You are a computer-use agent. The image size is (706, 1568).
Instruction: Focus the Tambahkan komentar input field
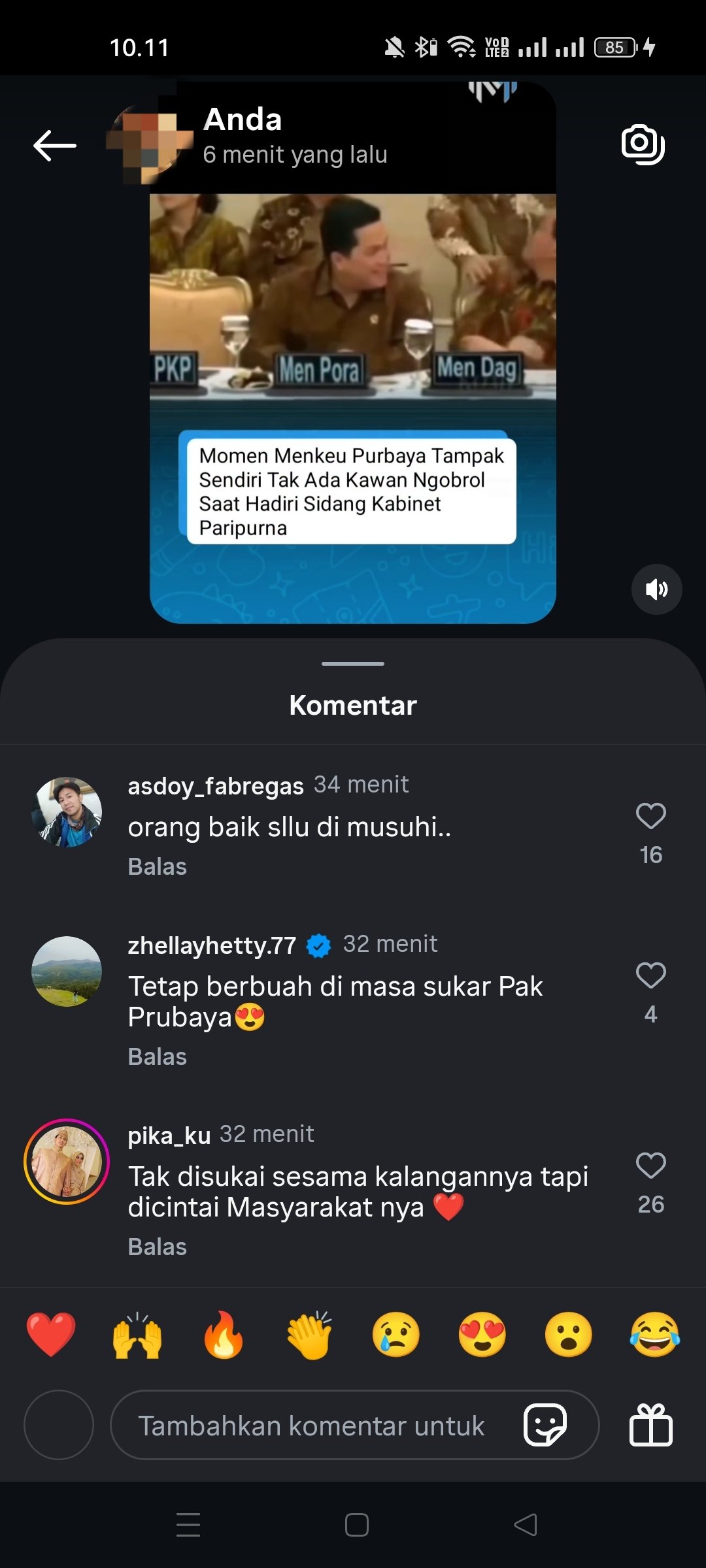tap(311, 1425)
